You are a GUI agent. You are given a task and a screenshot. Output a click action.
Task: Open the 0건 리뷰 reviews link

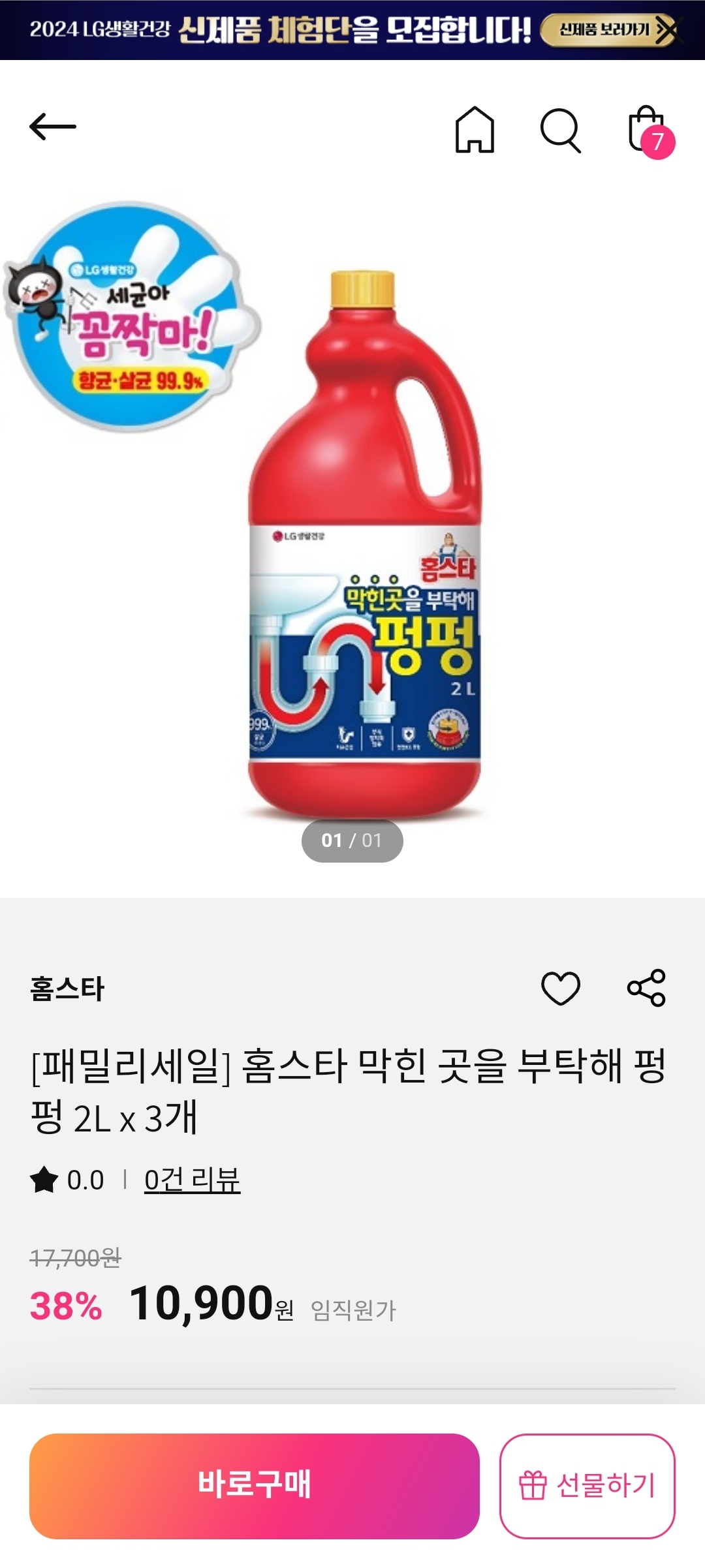(192, 1180)
